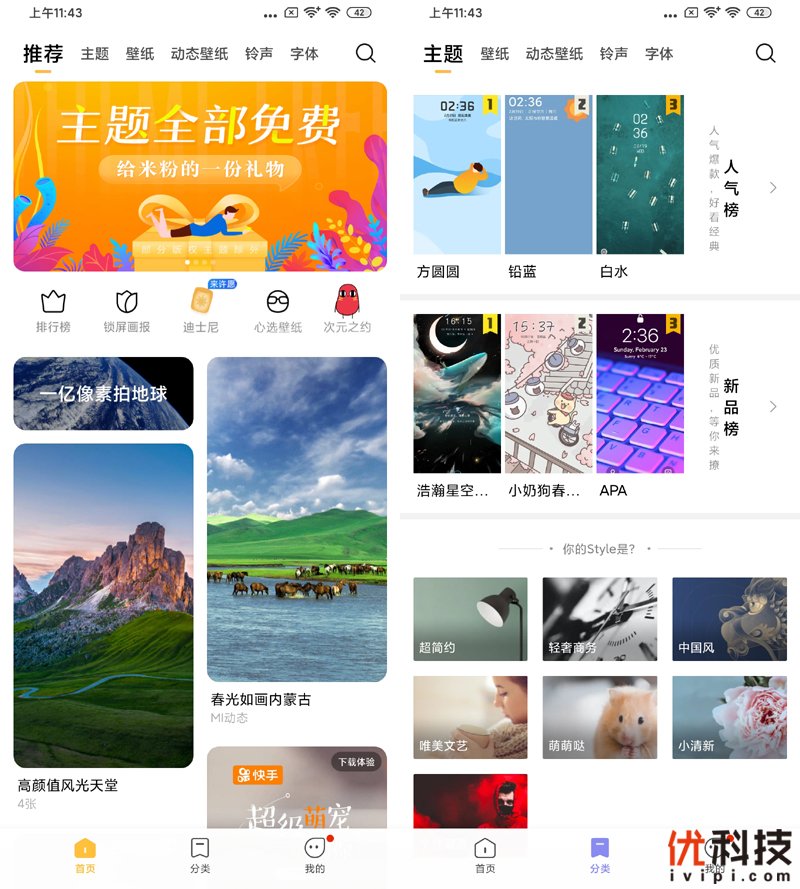
Task: Switch to the 壁纸 wallpapers tab
Action: (x=141, y=54)
